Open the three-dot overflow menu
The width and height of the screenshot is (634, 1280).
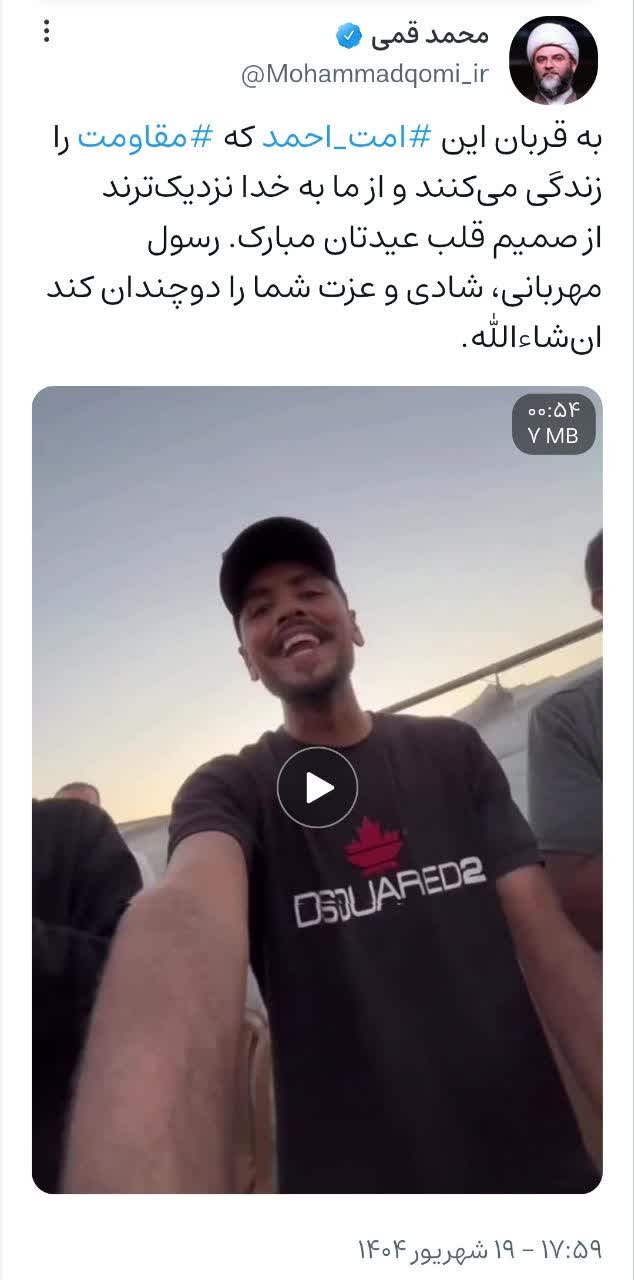(x=46, y=33)
